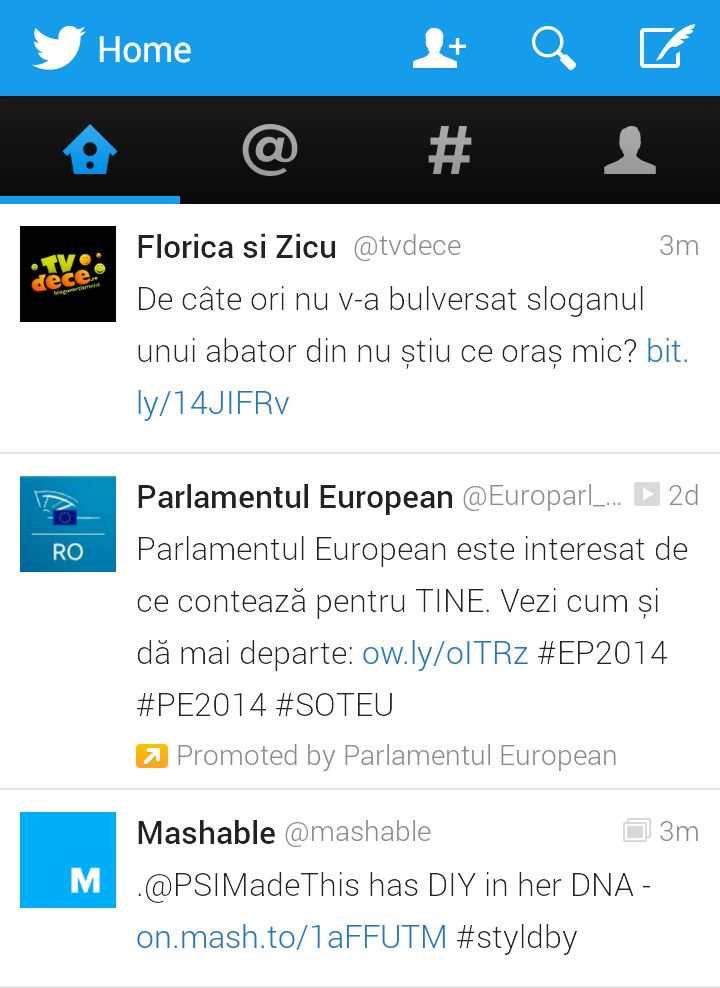
Task: Compose a new tweet
Action: point(666,48)
